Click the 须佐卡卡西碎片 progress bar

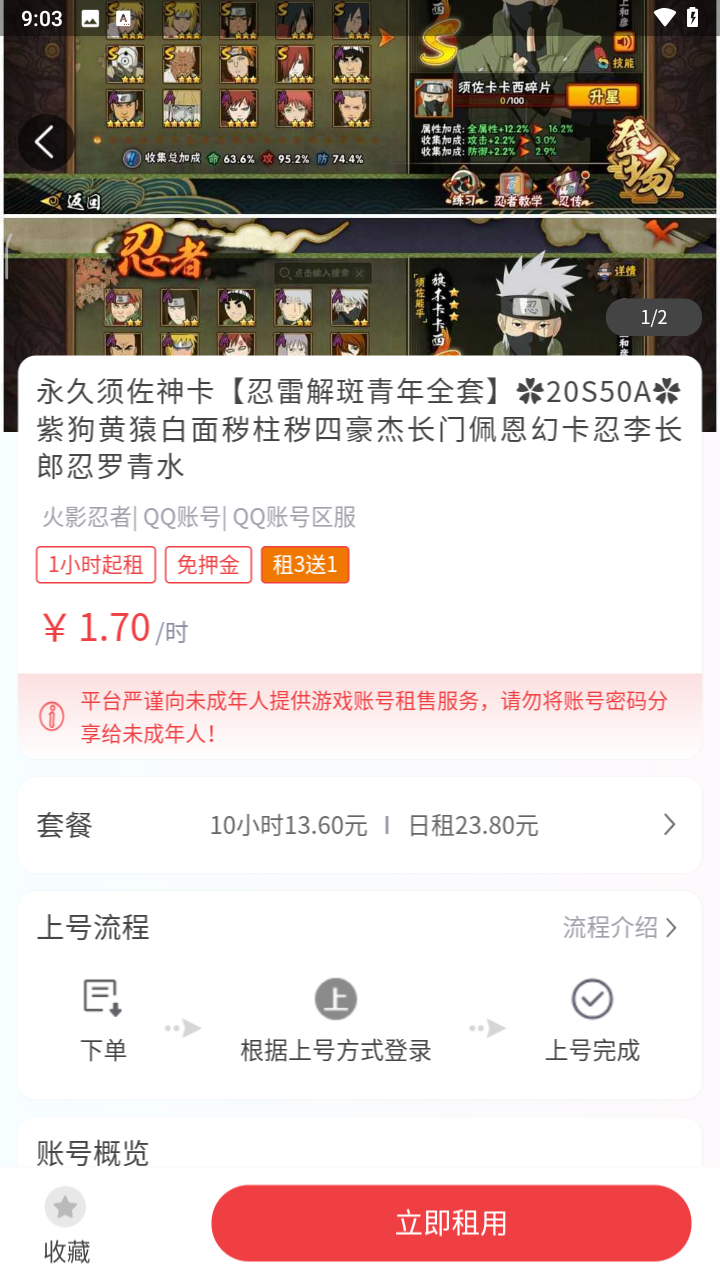coord(511,100)
